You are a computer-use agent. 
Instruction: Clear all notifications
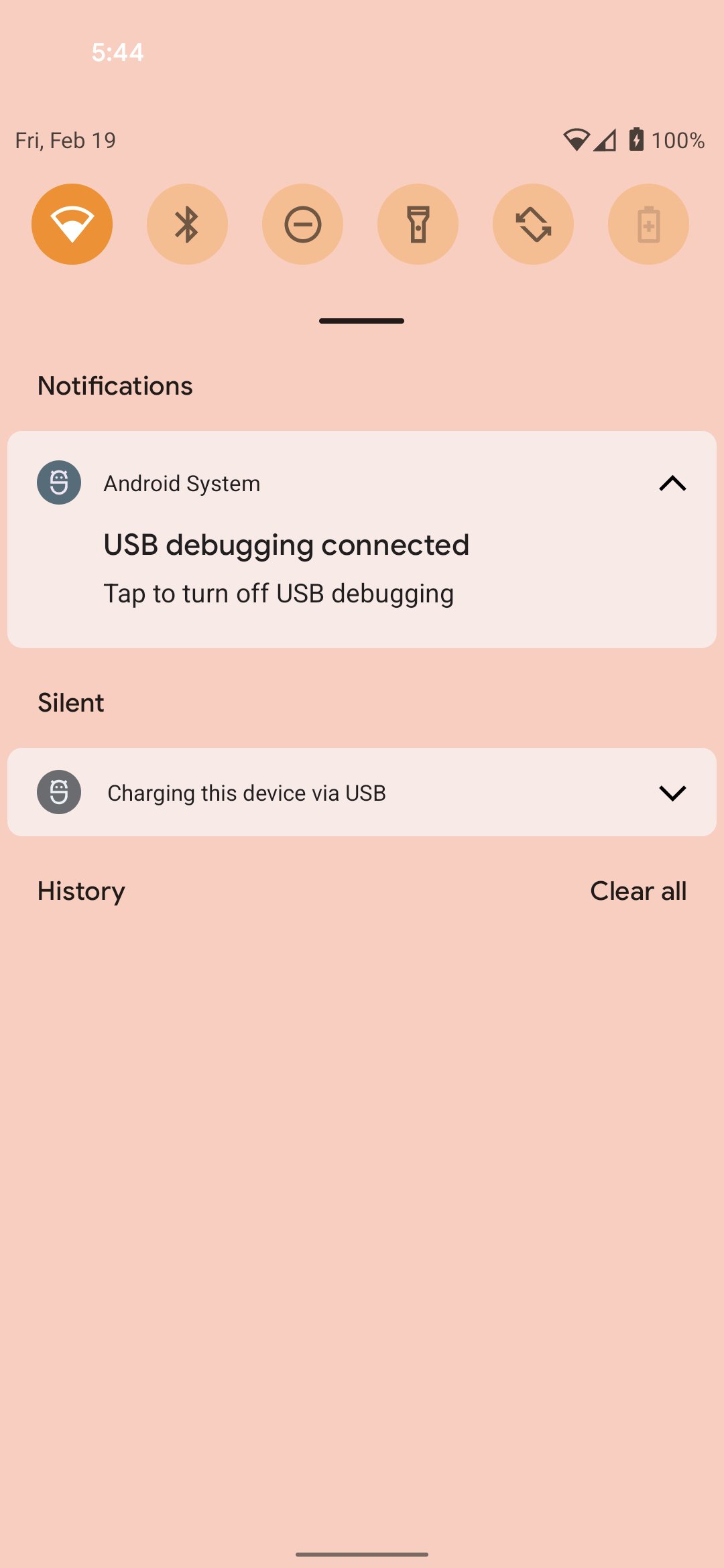pyautogui.click(x=638, y=891)
